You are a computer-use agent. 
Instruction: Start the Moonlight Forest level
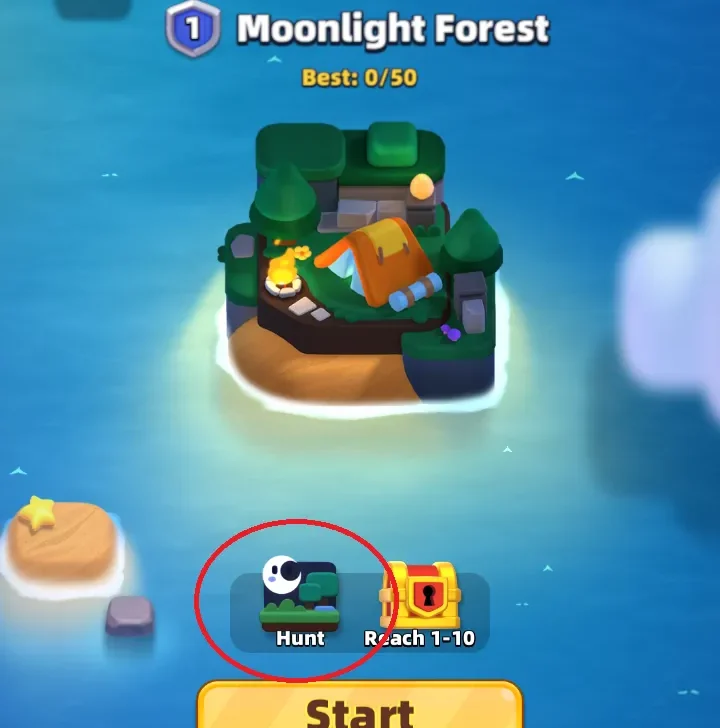360,707
